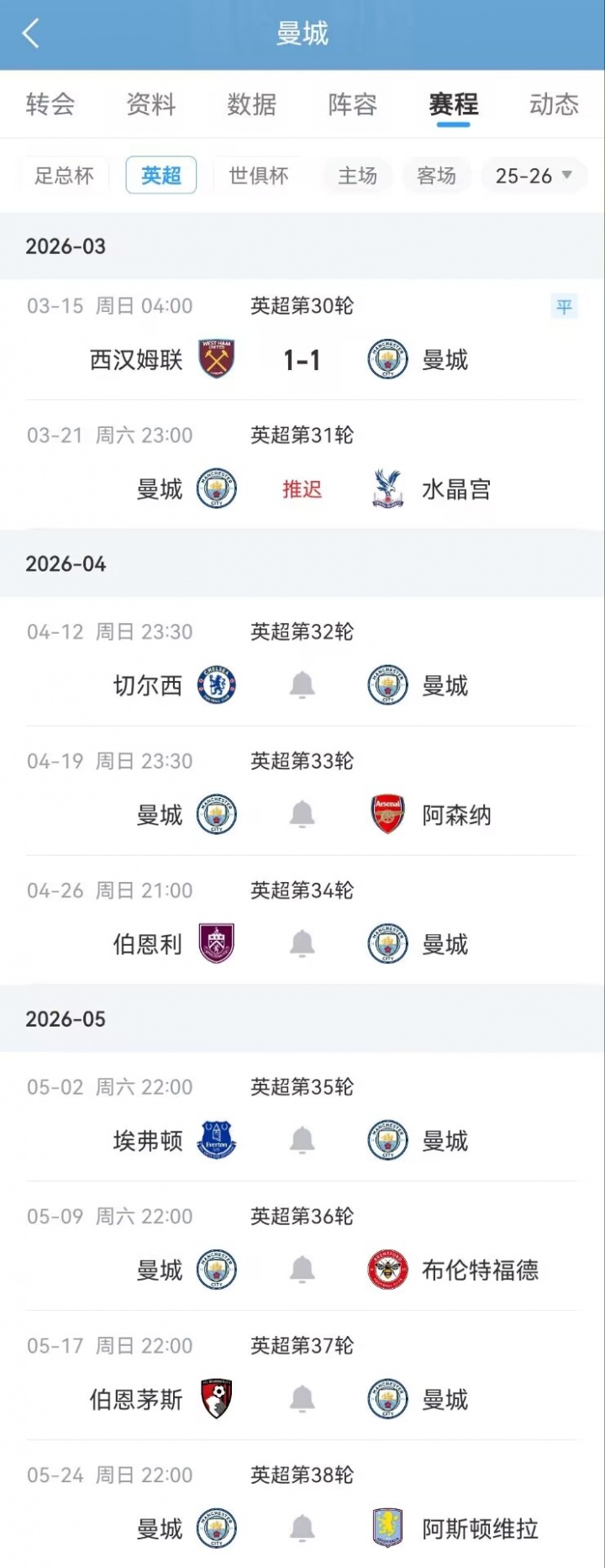
Task: Tap the bell for 埃弗顿 vs 曼城
Action: (302, 1142)
